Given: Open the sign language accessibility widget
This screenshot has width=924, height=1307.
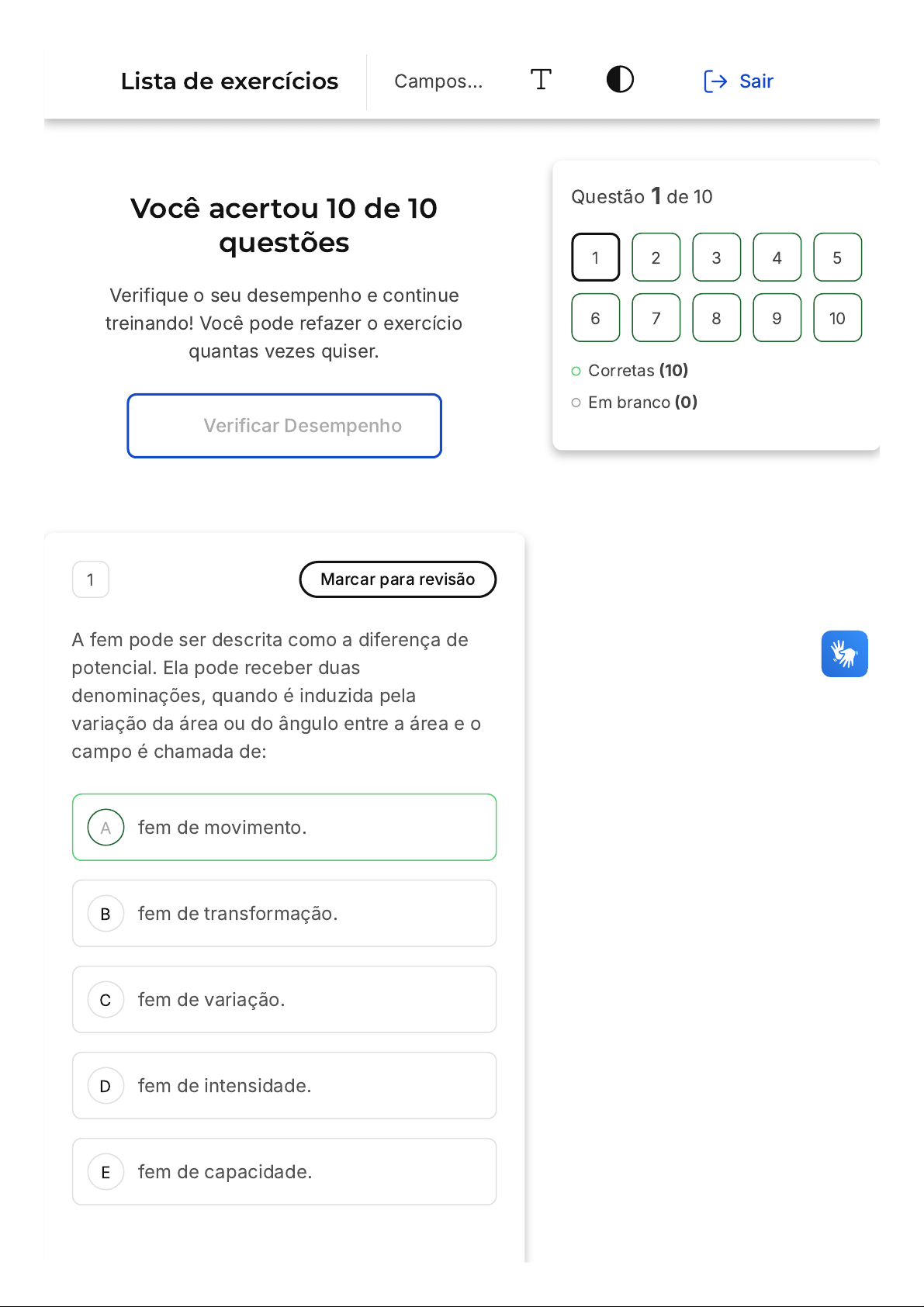Looking at the screenshot, I should pyautogui.click(x=844, y=654).
